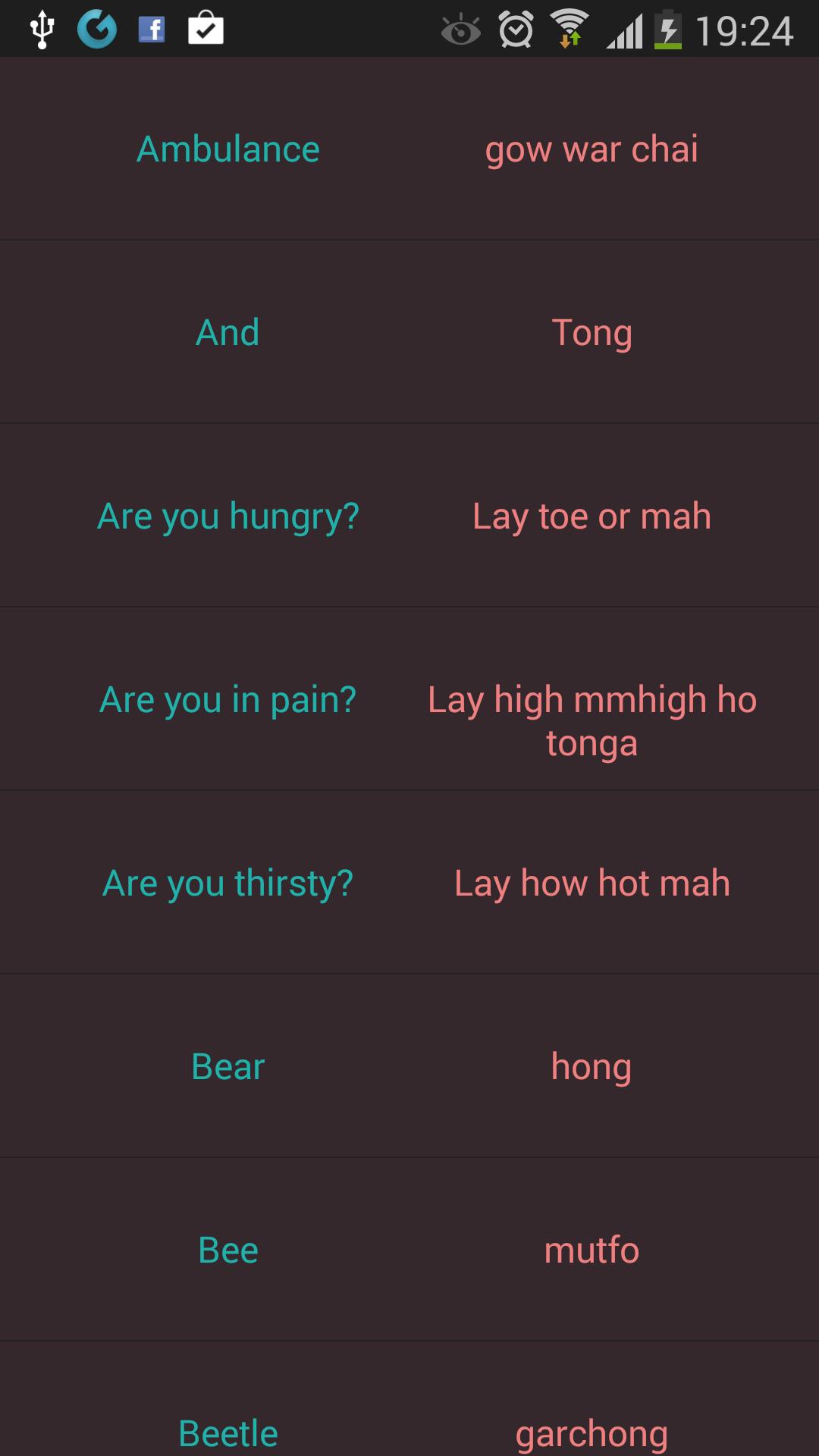Viewport: 819px width, 1456px height.
Task: Select the Bee translation 'mutfo'
Action: pyautogui.click(x=591, y=1250)
